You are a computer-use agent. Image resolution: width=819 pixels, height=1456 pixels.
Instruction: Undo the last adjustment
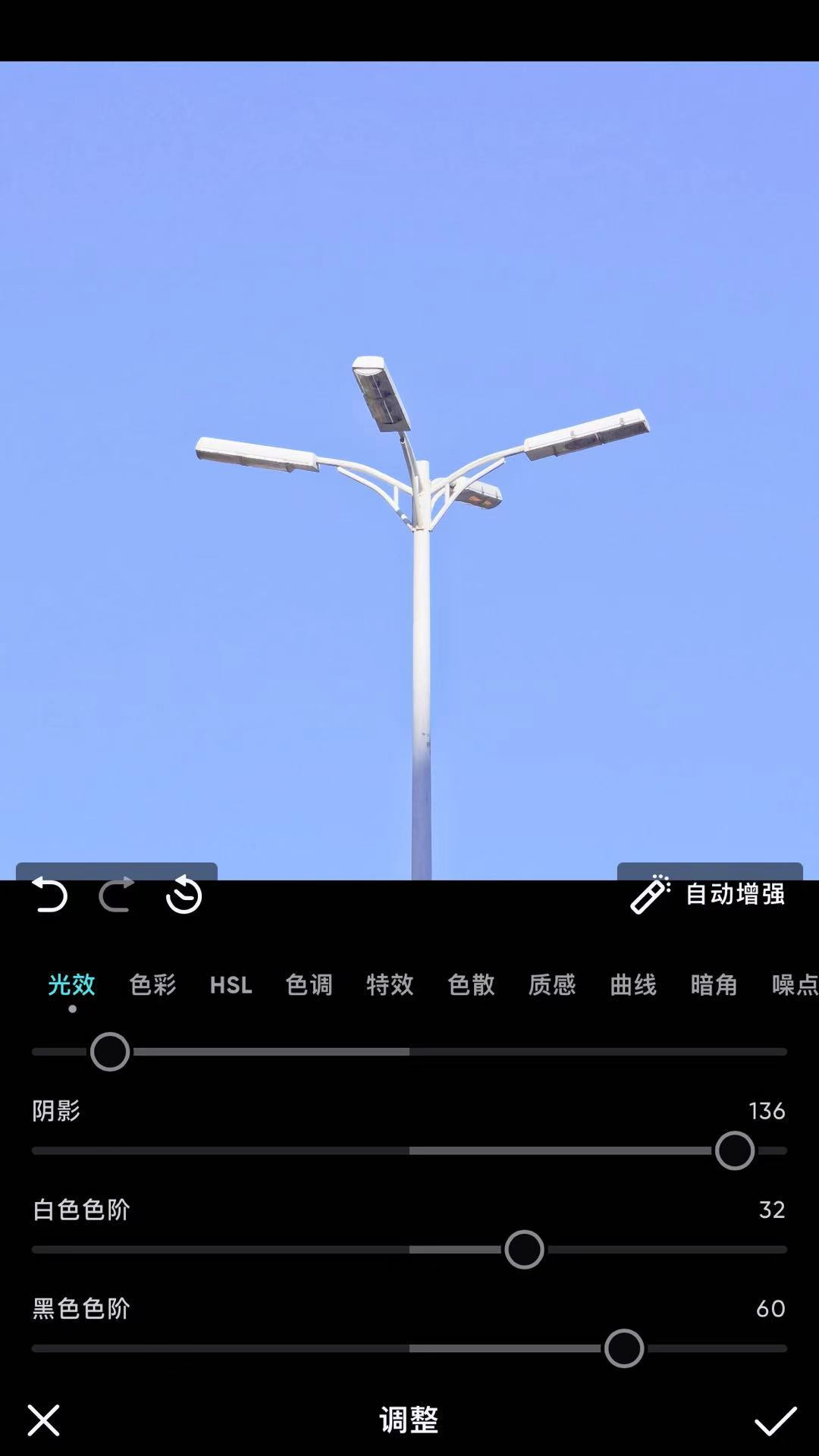tap(49, 895)
